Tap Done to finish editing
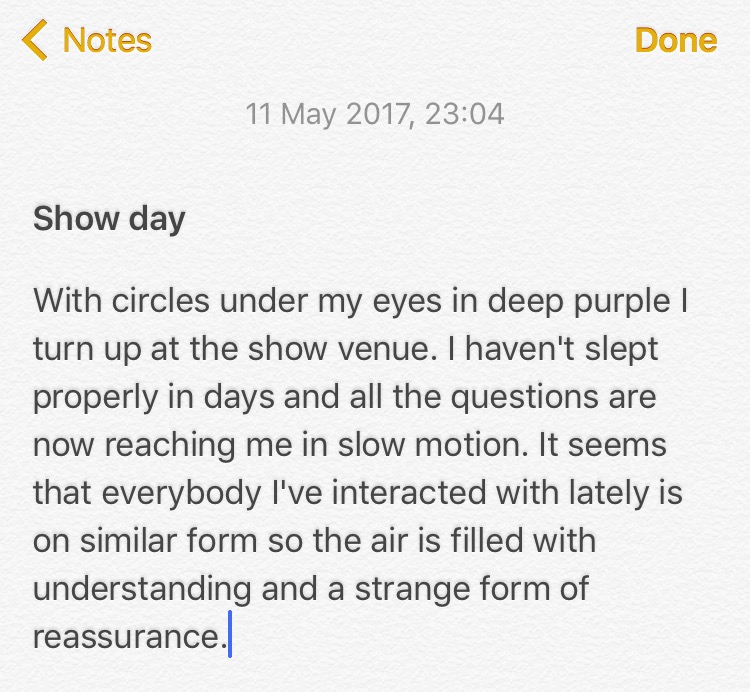This screenshot has height=692, width=750. (x=675, y=40)
